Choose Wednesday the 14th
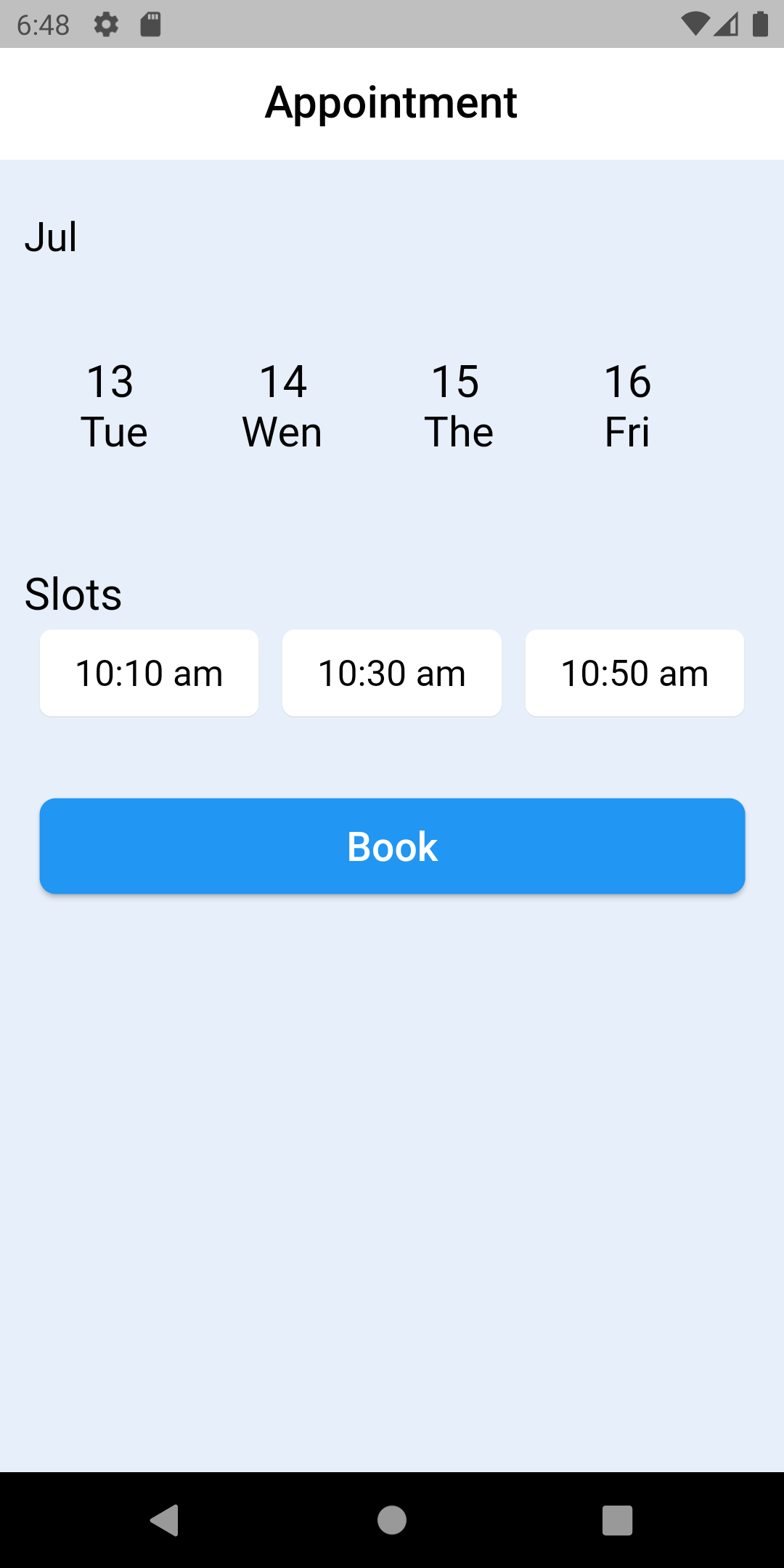This screenshot has width=784, height=1568. click(x=283, y=404)
